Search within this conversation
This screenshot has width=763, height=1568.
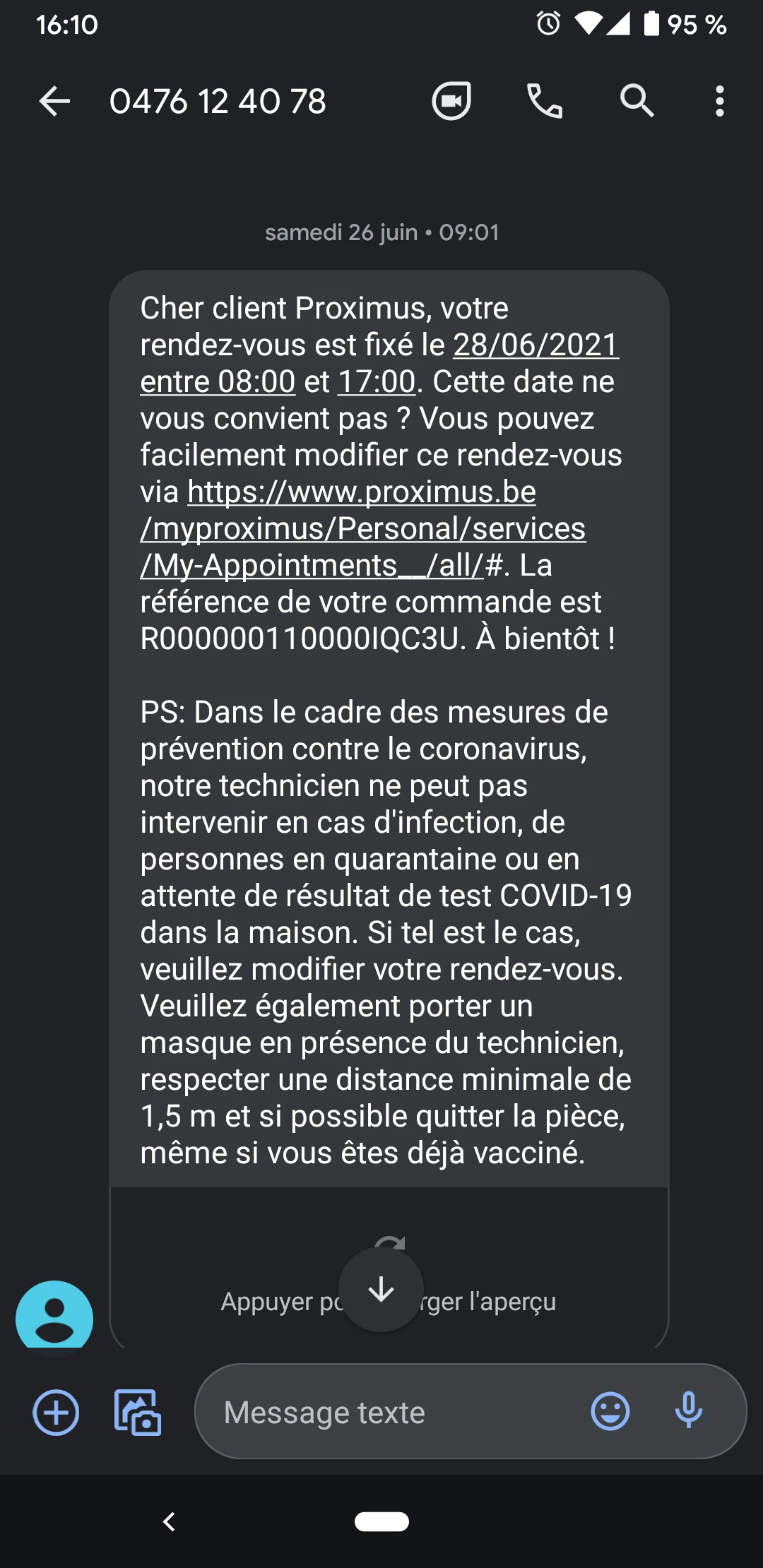(x=637, y=102)
